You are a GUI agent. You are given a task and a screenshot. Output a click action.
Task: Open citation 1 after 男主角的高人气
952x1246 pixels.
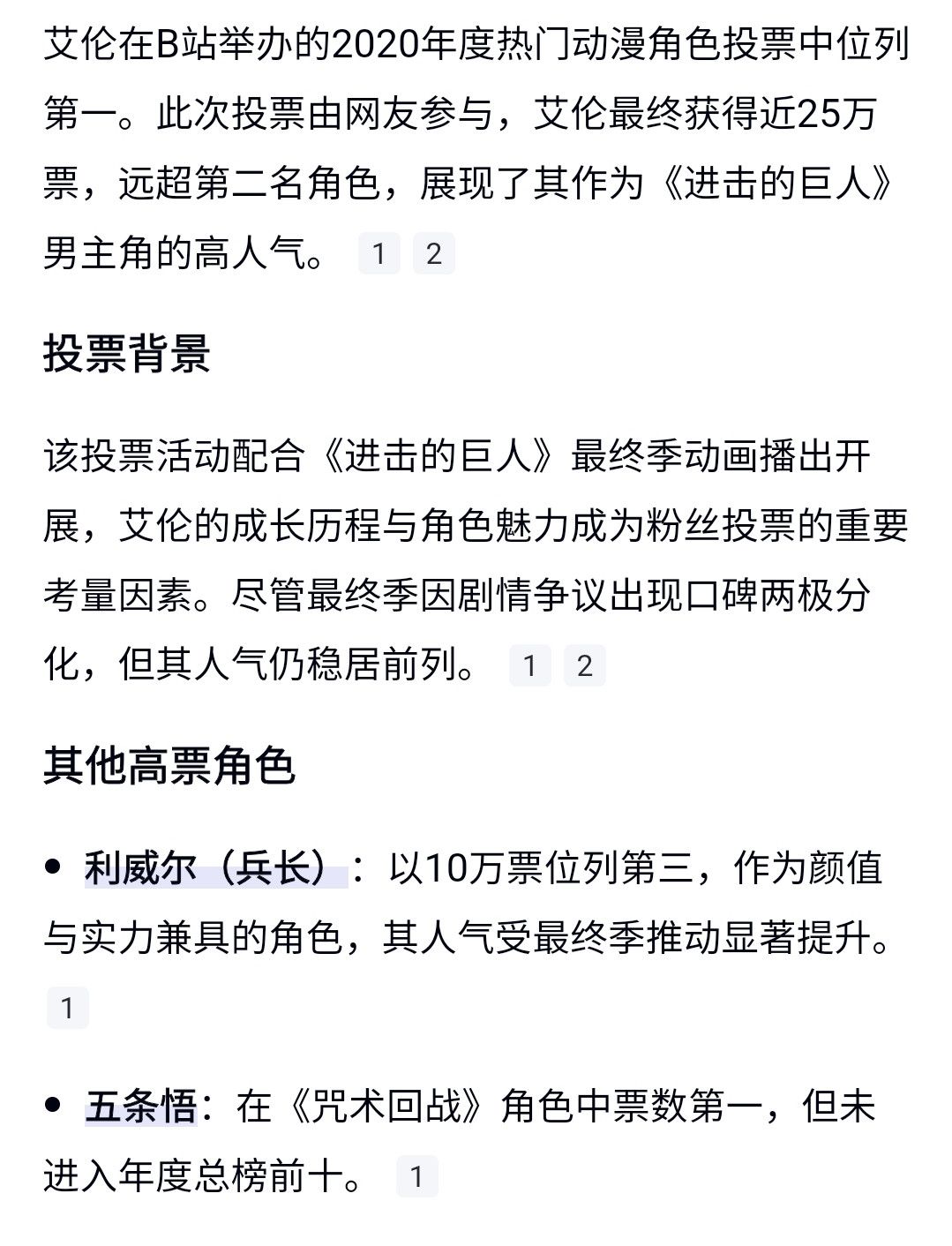point(379,254)
